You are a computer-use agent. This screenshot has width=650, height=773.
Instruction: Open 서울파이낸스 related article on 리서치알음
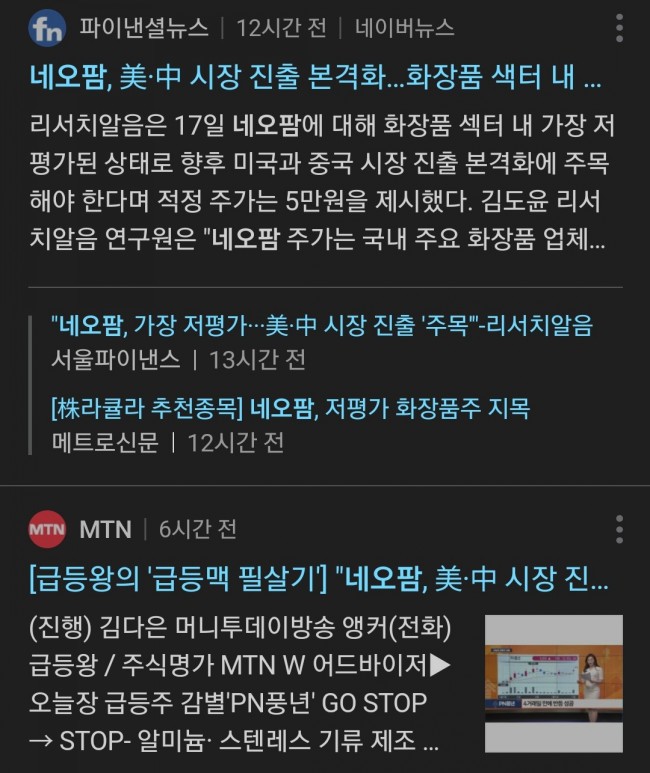pos(321,324)
